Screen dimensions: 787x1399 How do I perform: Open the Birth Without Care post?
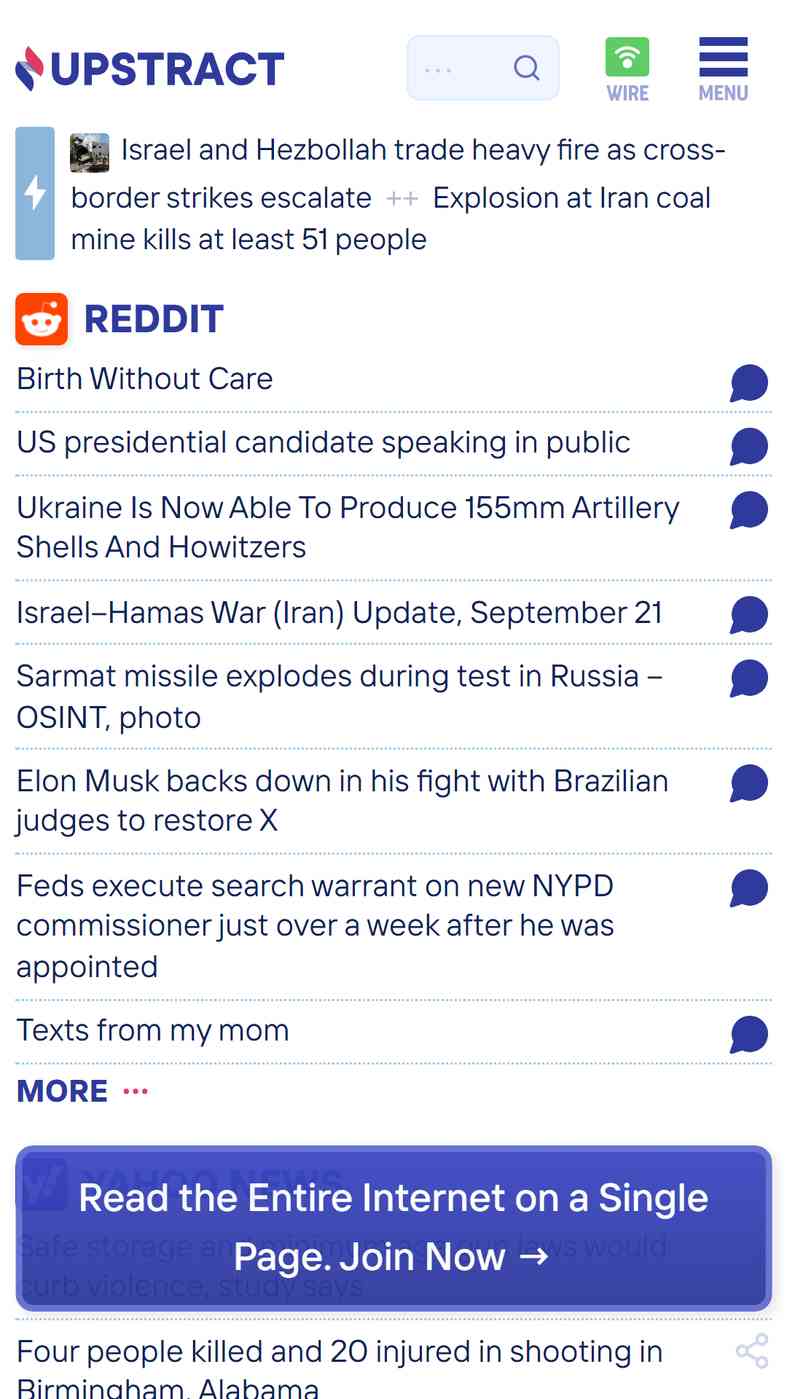tap(145, 379)
